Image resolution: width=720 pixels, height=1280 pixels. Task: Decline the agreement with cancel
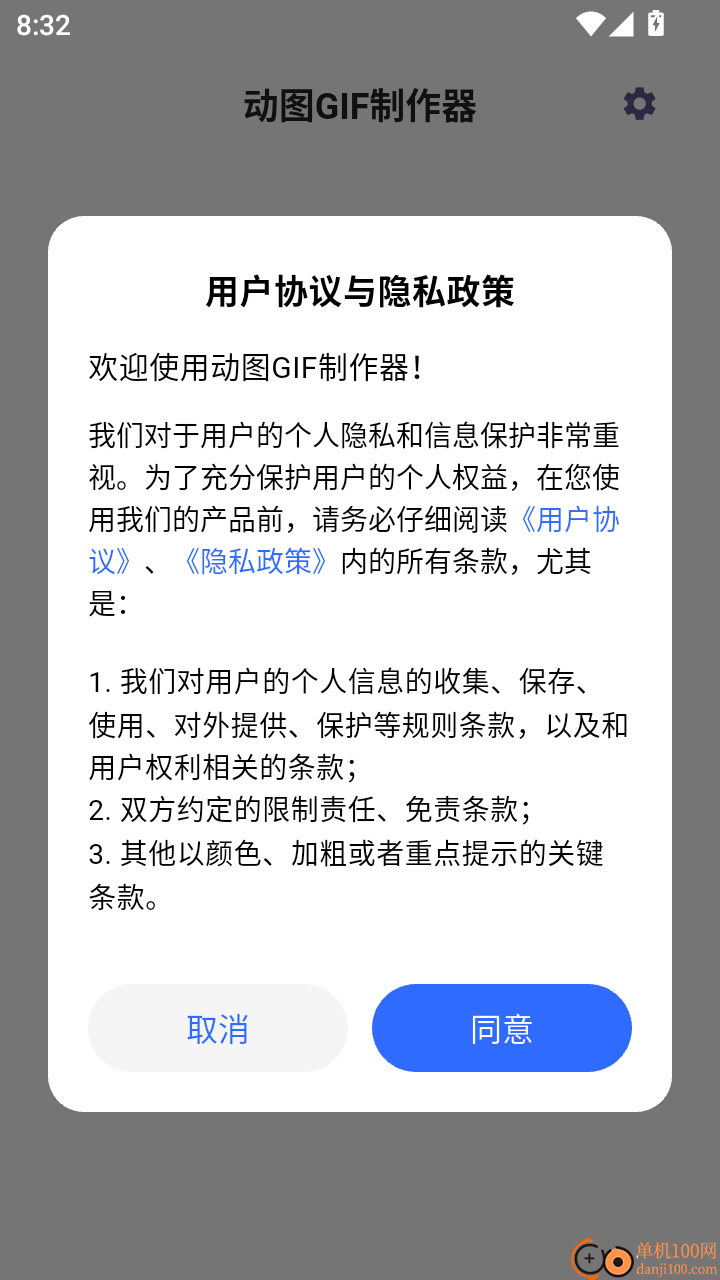tap(217, 1028)
